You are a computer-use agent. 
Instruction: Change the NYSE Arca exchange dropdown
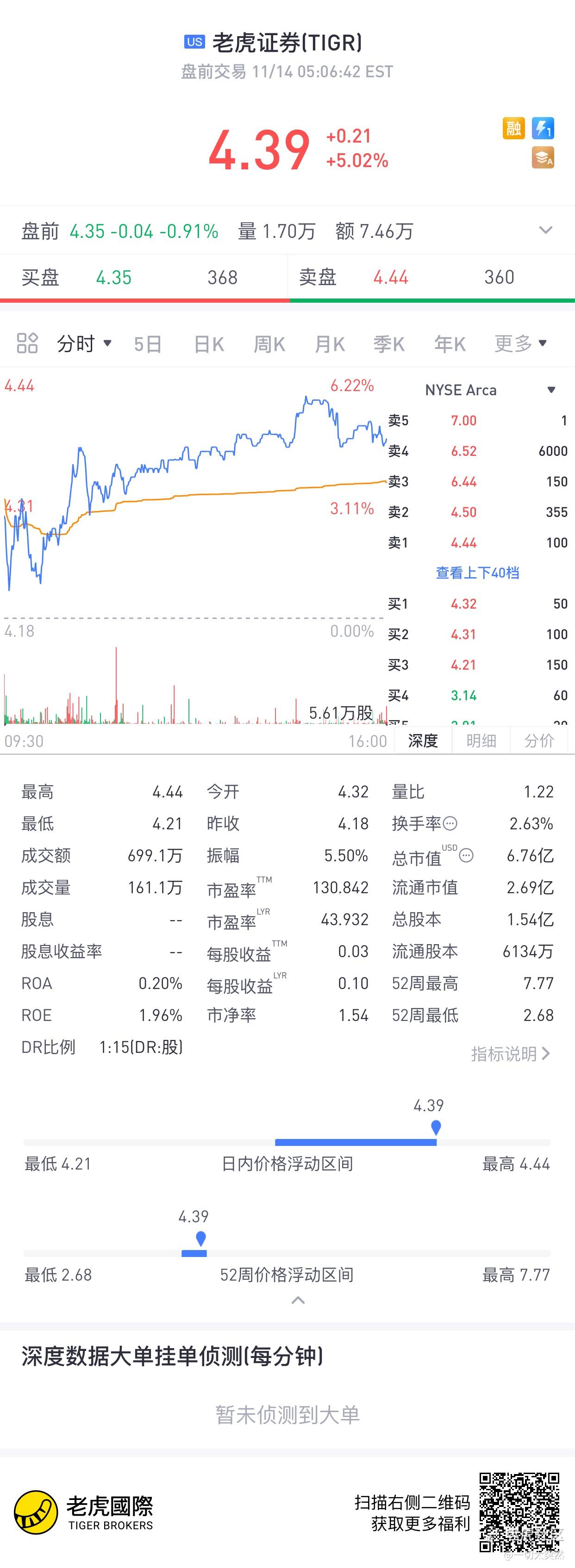pyautogui.click(x=490, y=390)
